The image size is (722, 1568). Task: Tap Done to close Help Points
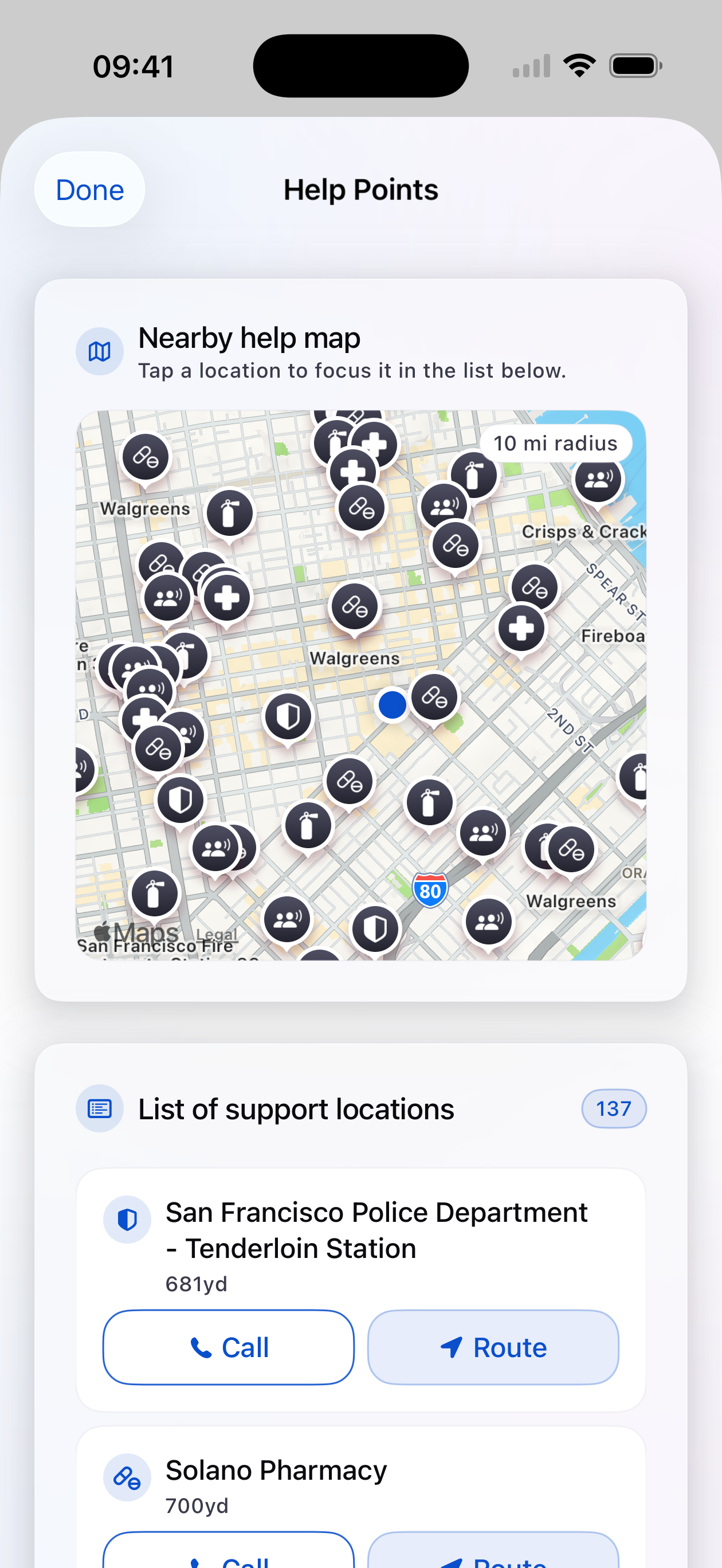click(x=89, y=190)
